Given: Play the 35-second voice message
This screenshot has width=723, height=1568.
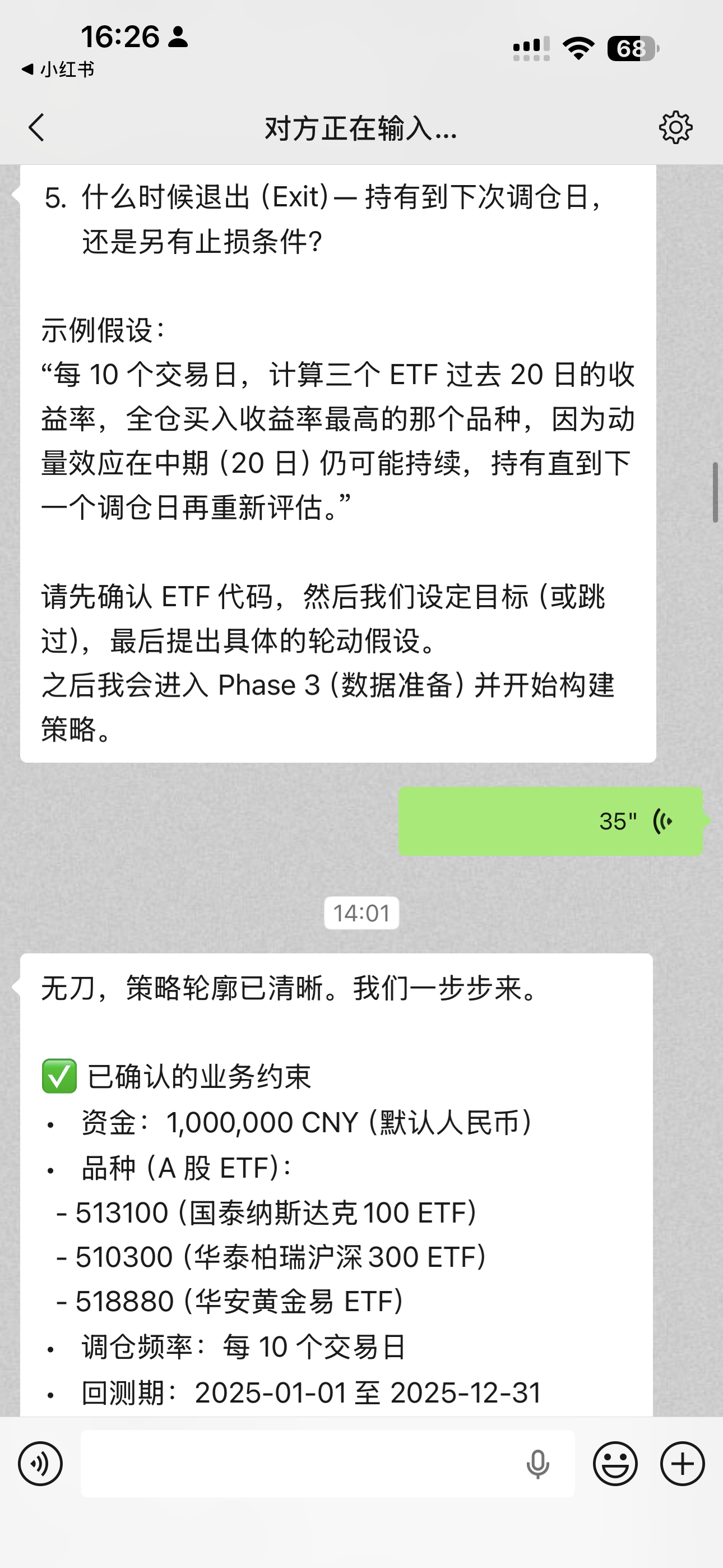Looking at the screenshot, I should click(x=551, y=821).
